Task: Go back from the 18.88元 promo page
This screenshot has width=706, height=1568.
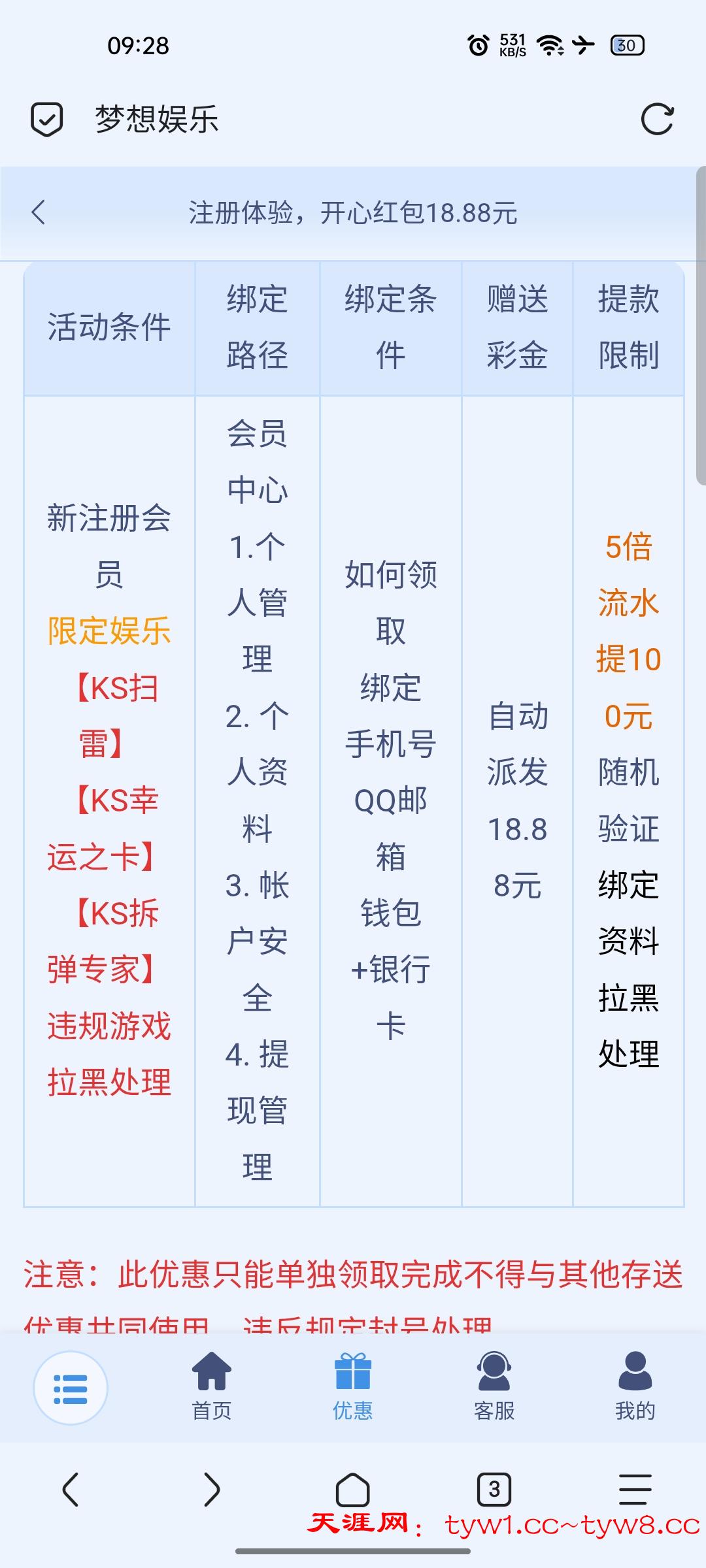Action: [x=39, y=212]
